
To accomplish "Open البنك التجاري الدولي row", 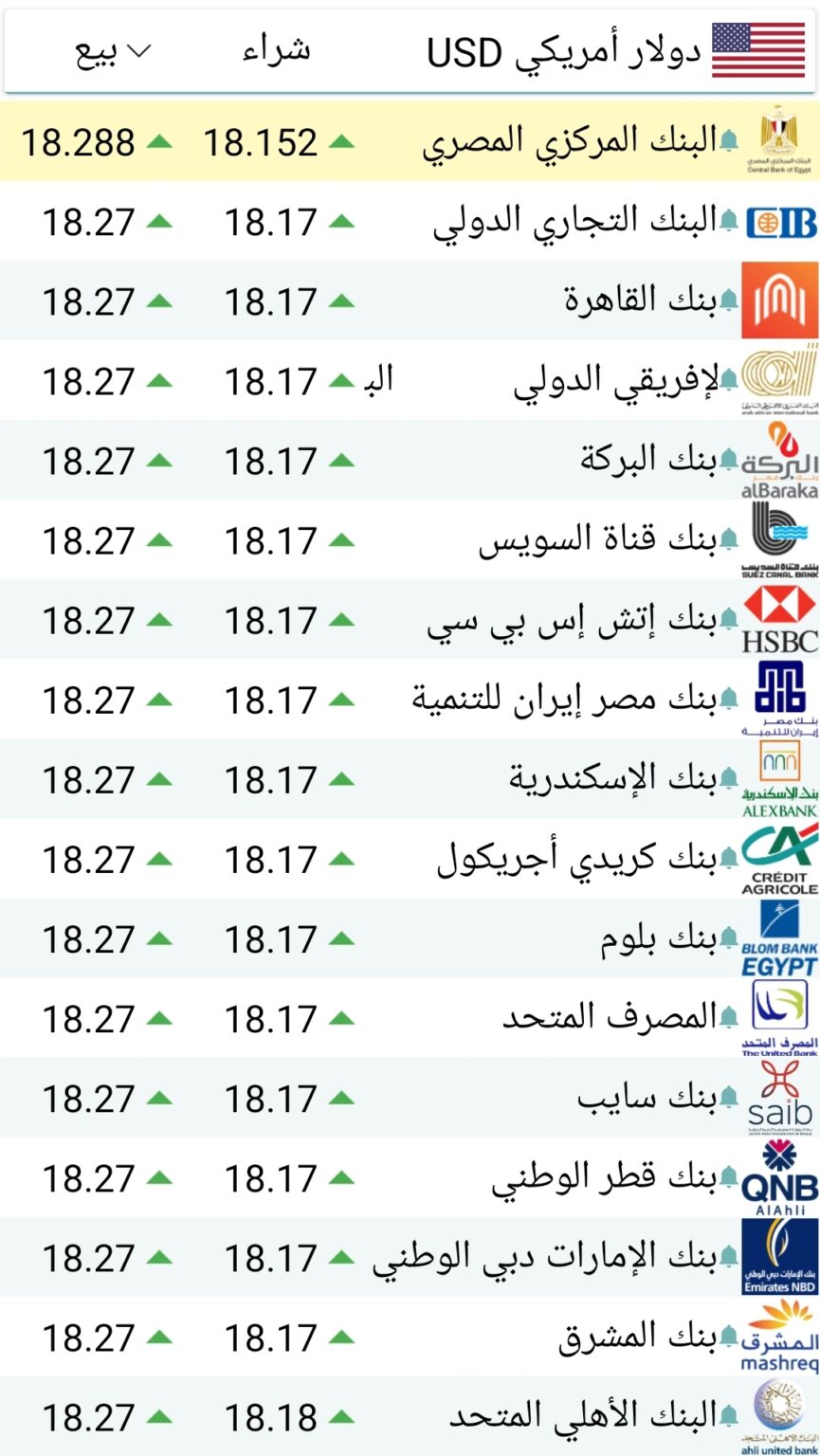I will tap(410, 222).
